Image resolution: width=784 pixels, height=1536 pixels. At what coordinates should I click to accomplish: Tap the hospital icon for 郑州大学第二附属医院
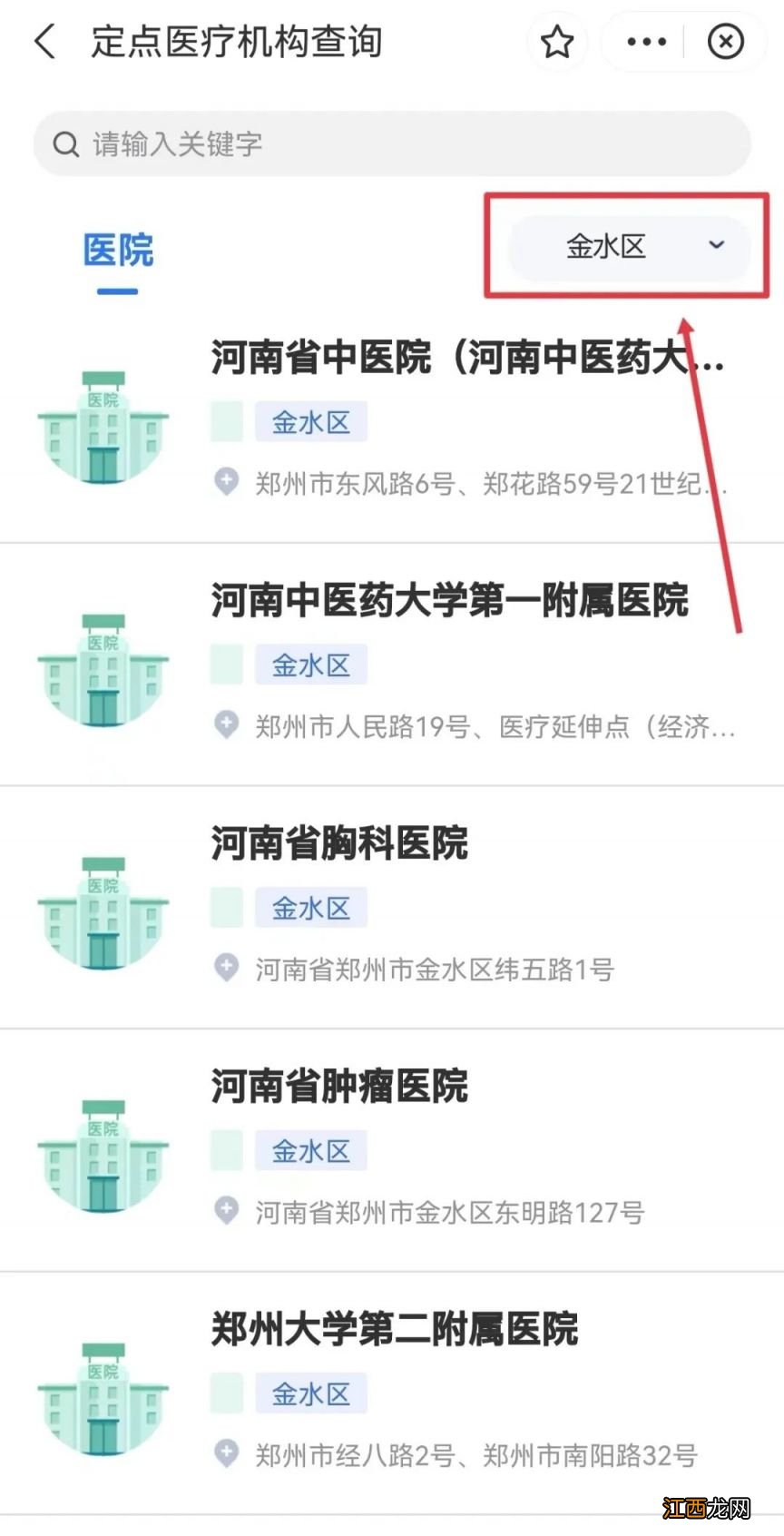(x=103, y=1398)
